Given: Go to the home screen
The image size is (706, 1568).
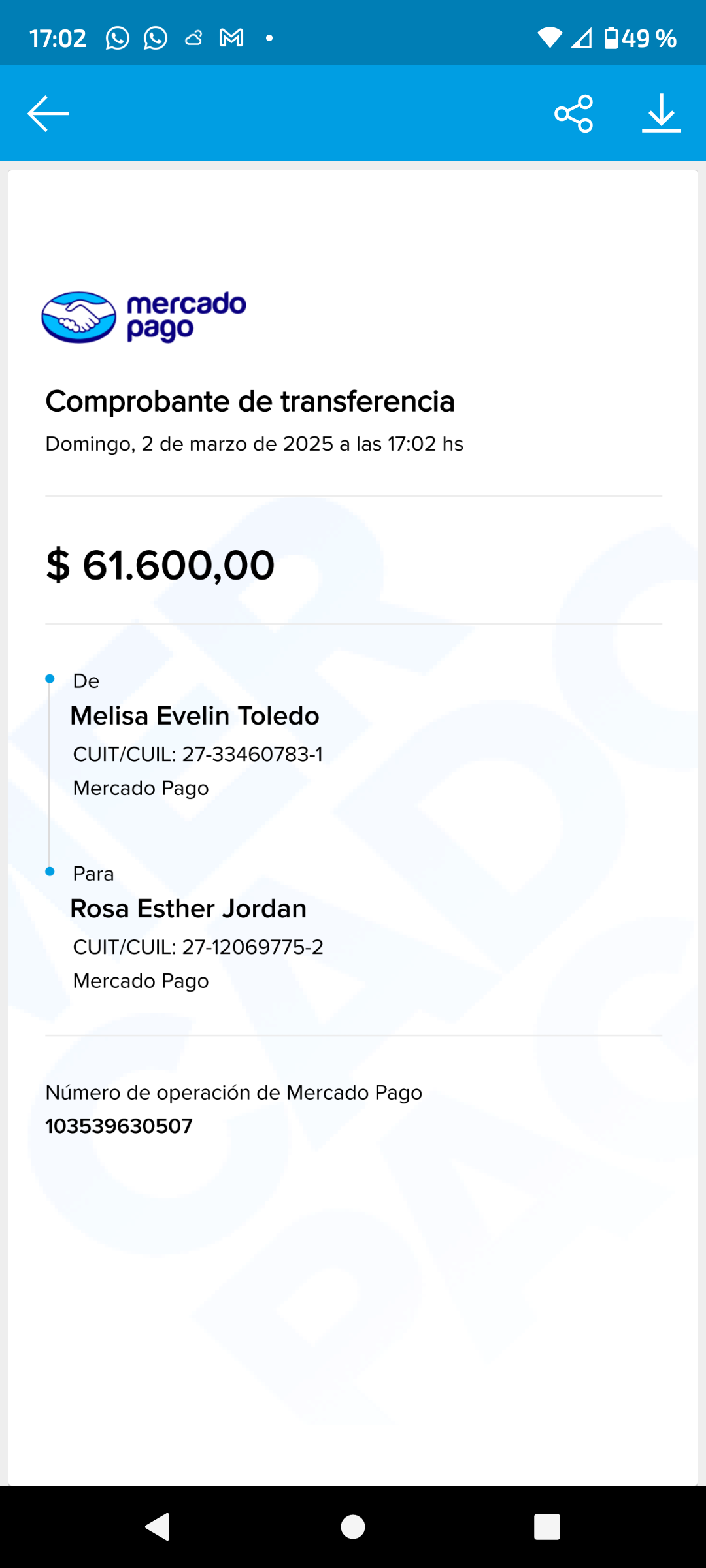Looking at the screenshot, I should (353, 1527).
